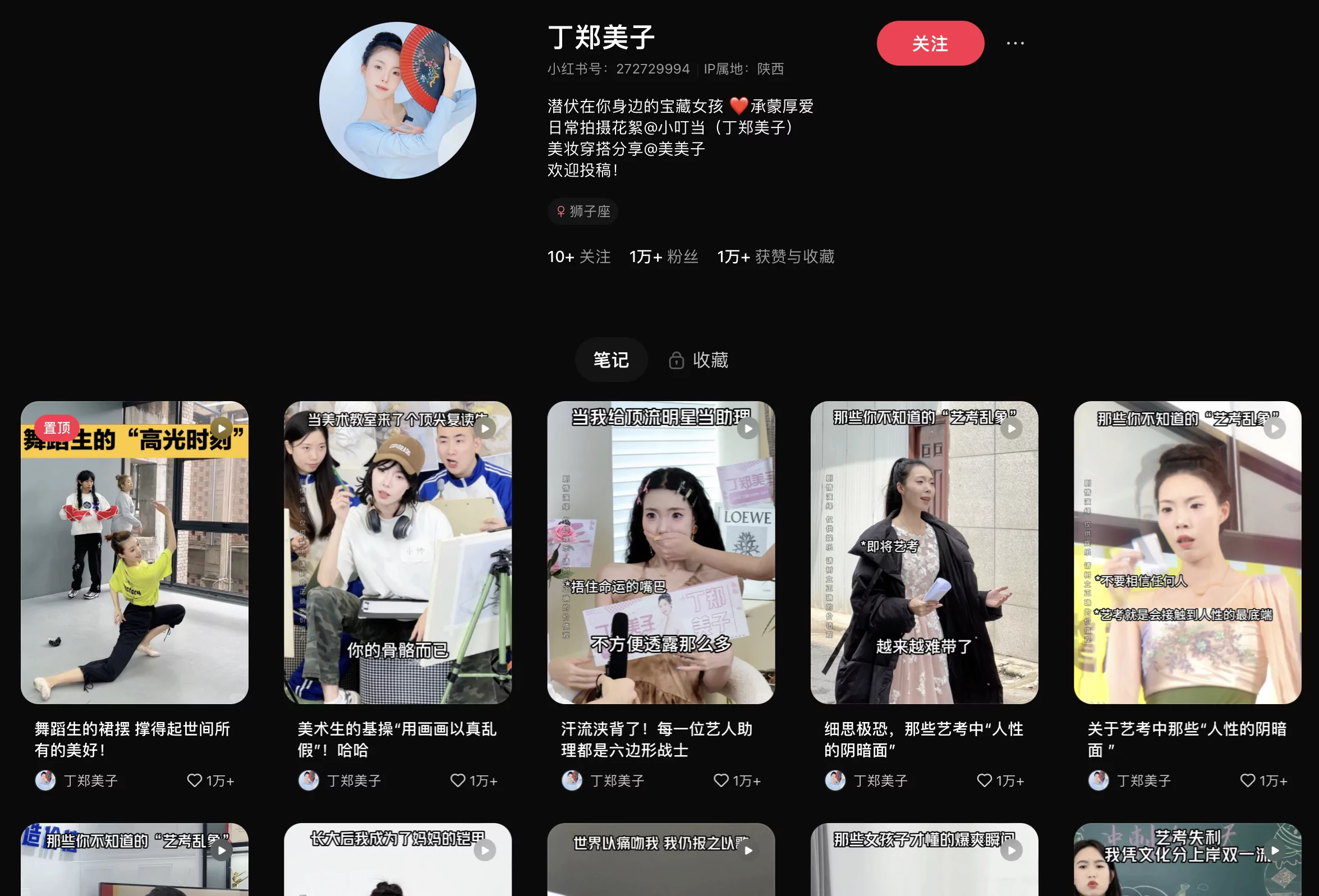
Task: Open the pinned 舞蹈生的"高光时刻" video
Action: tap(135, 552)
